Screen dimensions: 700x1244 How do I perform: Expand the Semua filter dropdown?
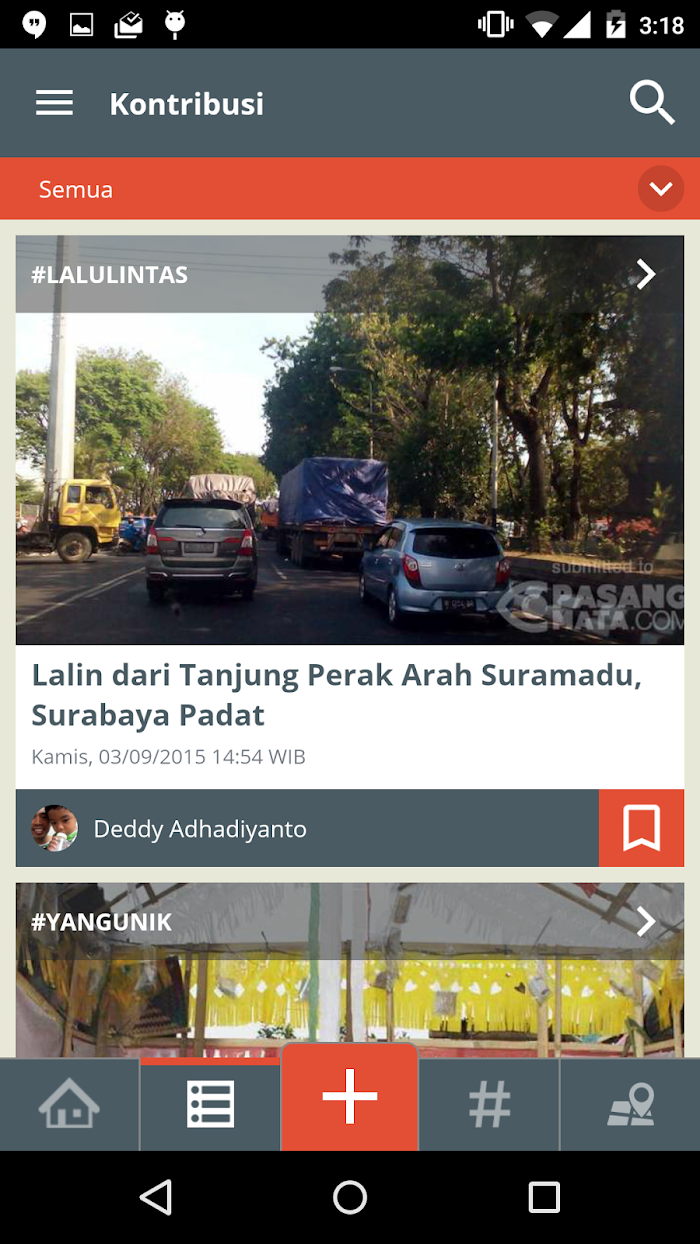coord(660,189)
